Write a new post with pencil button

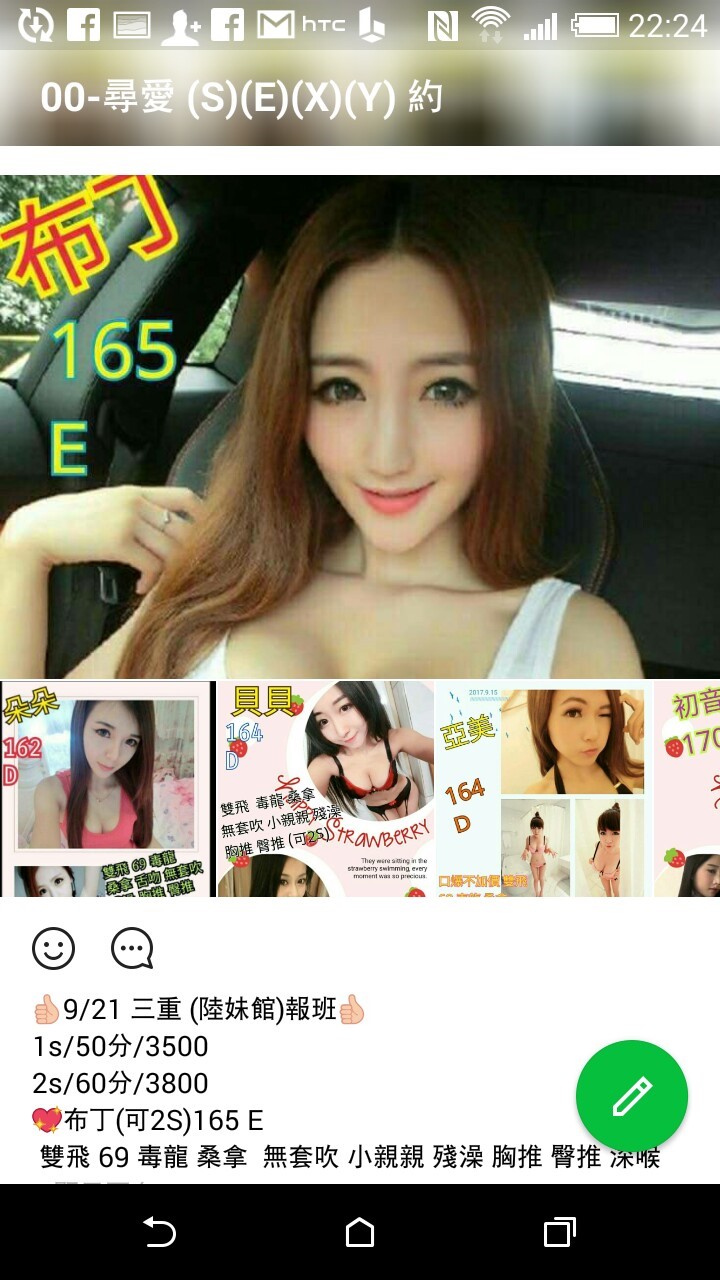631,1096
